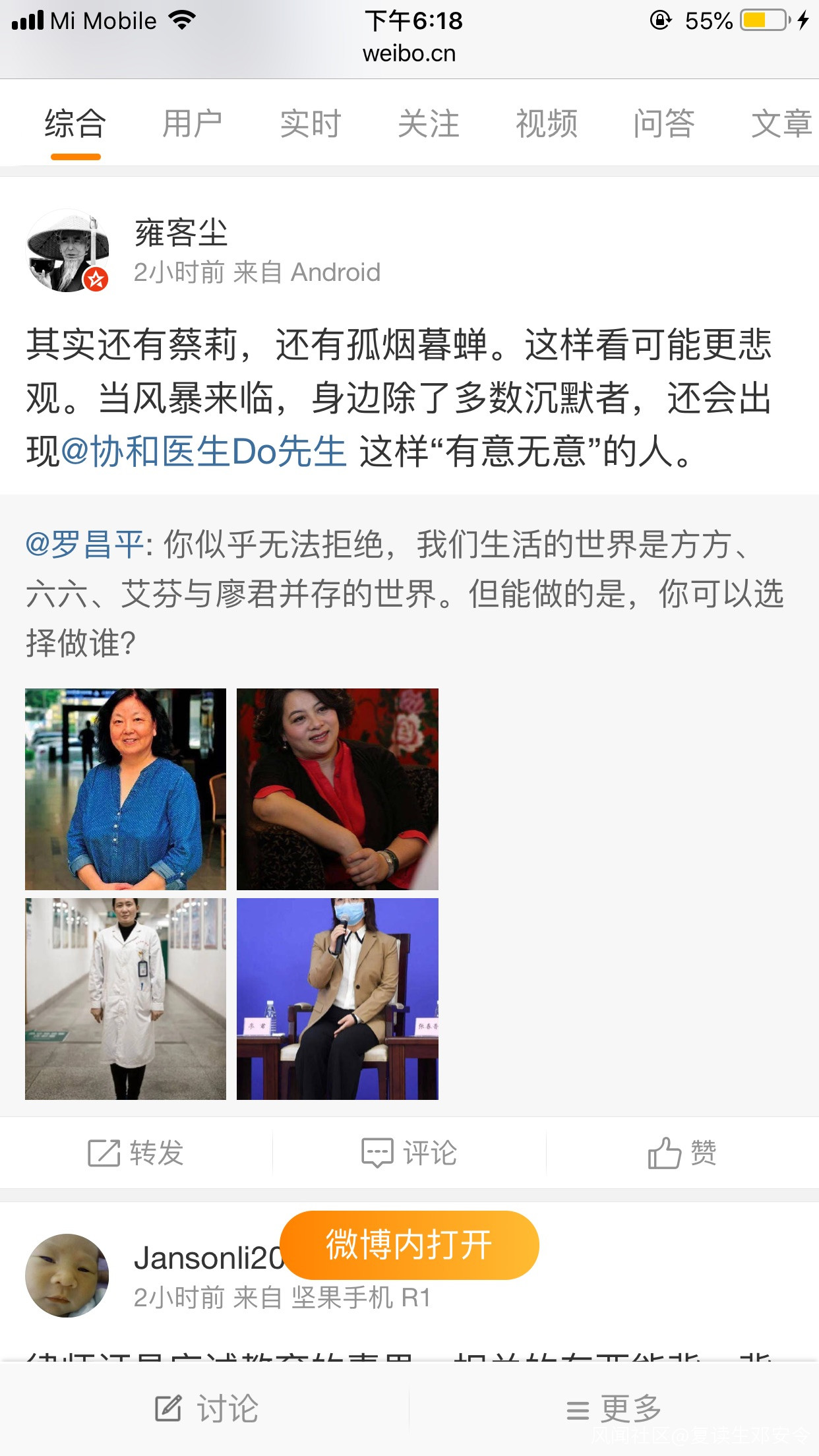View photo of masked woman holding microphone
819x1456 pixels.
point(337,999)
